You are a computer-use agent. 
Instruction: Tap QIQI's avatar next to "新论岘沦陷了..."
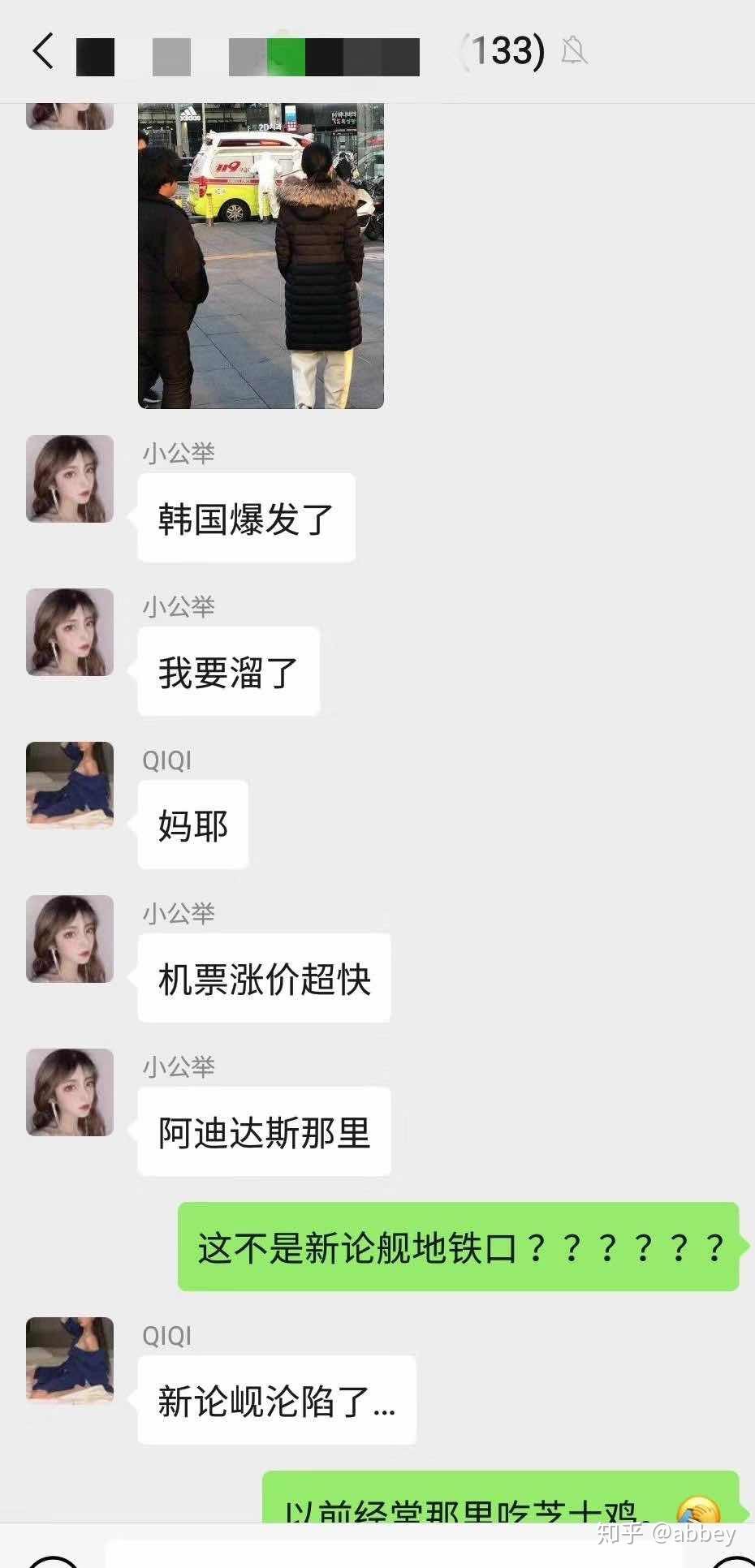click(x=70, y=1361)
